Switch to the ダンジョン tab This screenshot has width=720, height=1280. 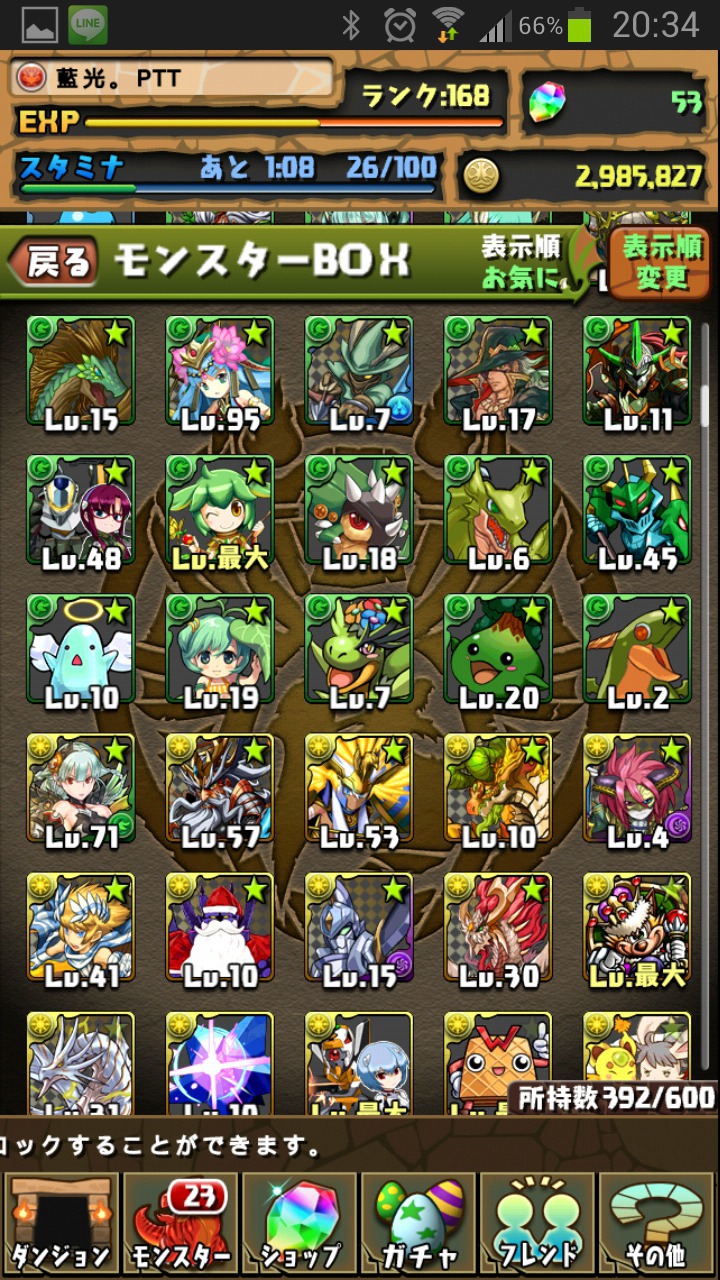(60, 1225)
